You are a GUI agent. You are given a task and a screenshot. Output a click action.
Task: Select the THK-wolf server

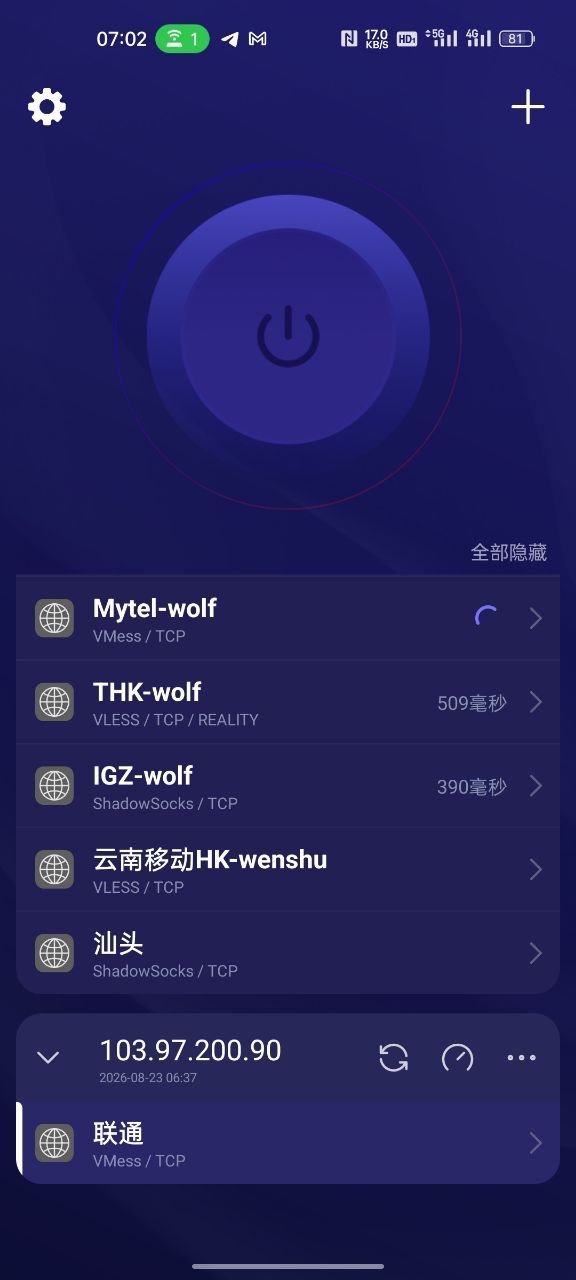point(288,702)
